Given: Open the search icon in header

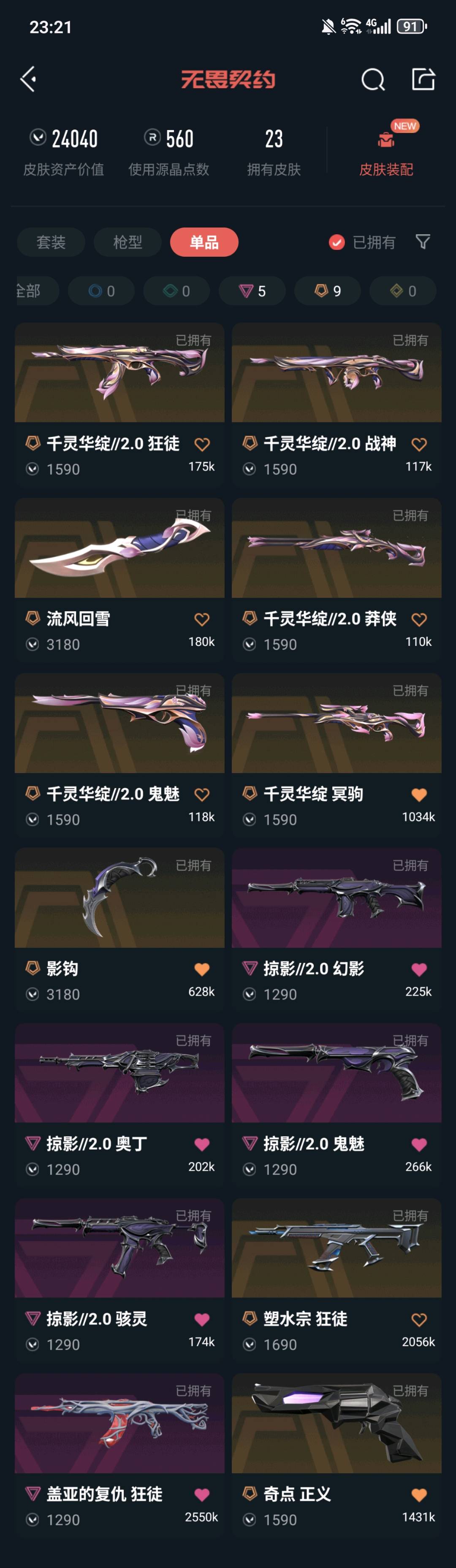Looking at the screenshot, I should tap(372, 79).
